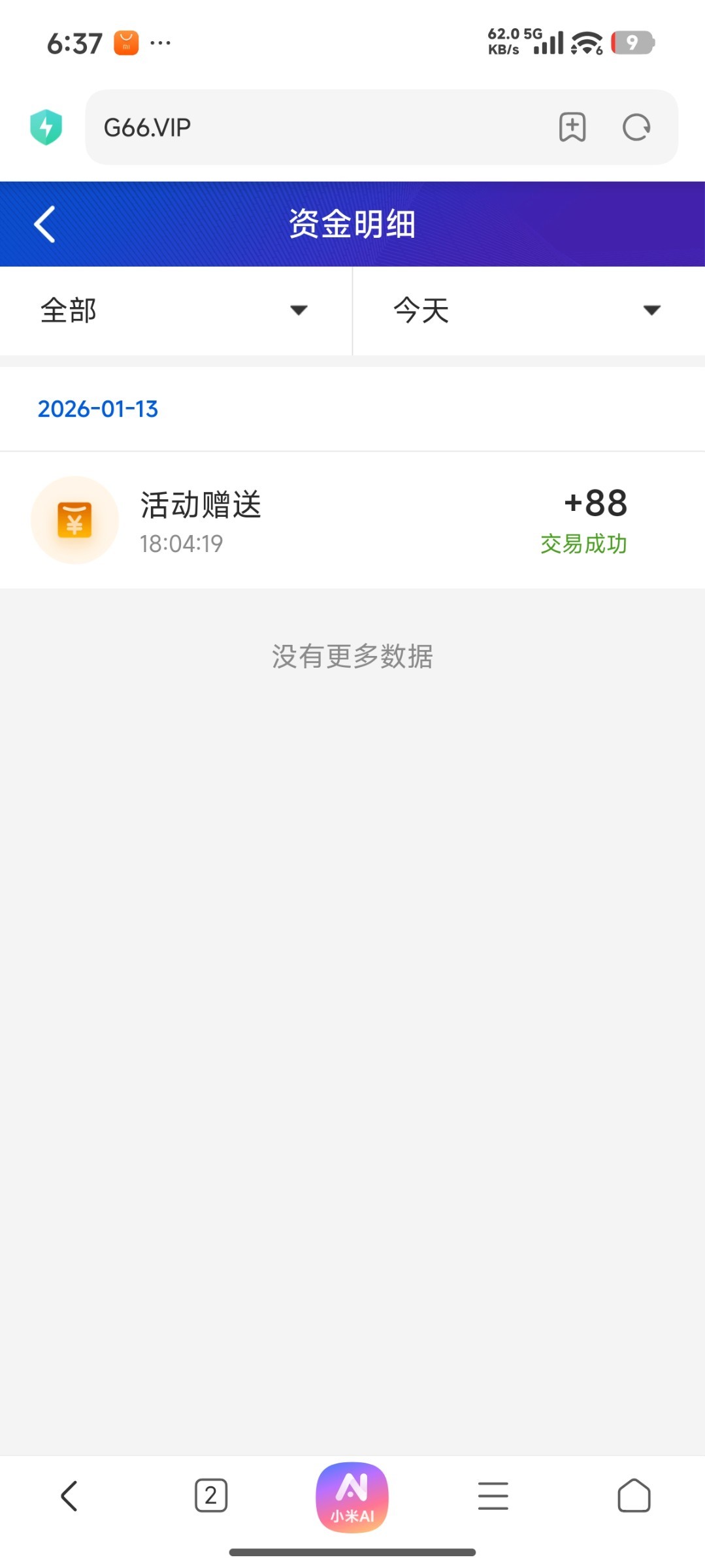This screenshot has width=705, height=1568.
Task: Open the browser tab switcher
Action: click(x=211, y=1495)
